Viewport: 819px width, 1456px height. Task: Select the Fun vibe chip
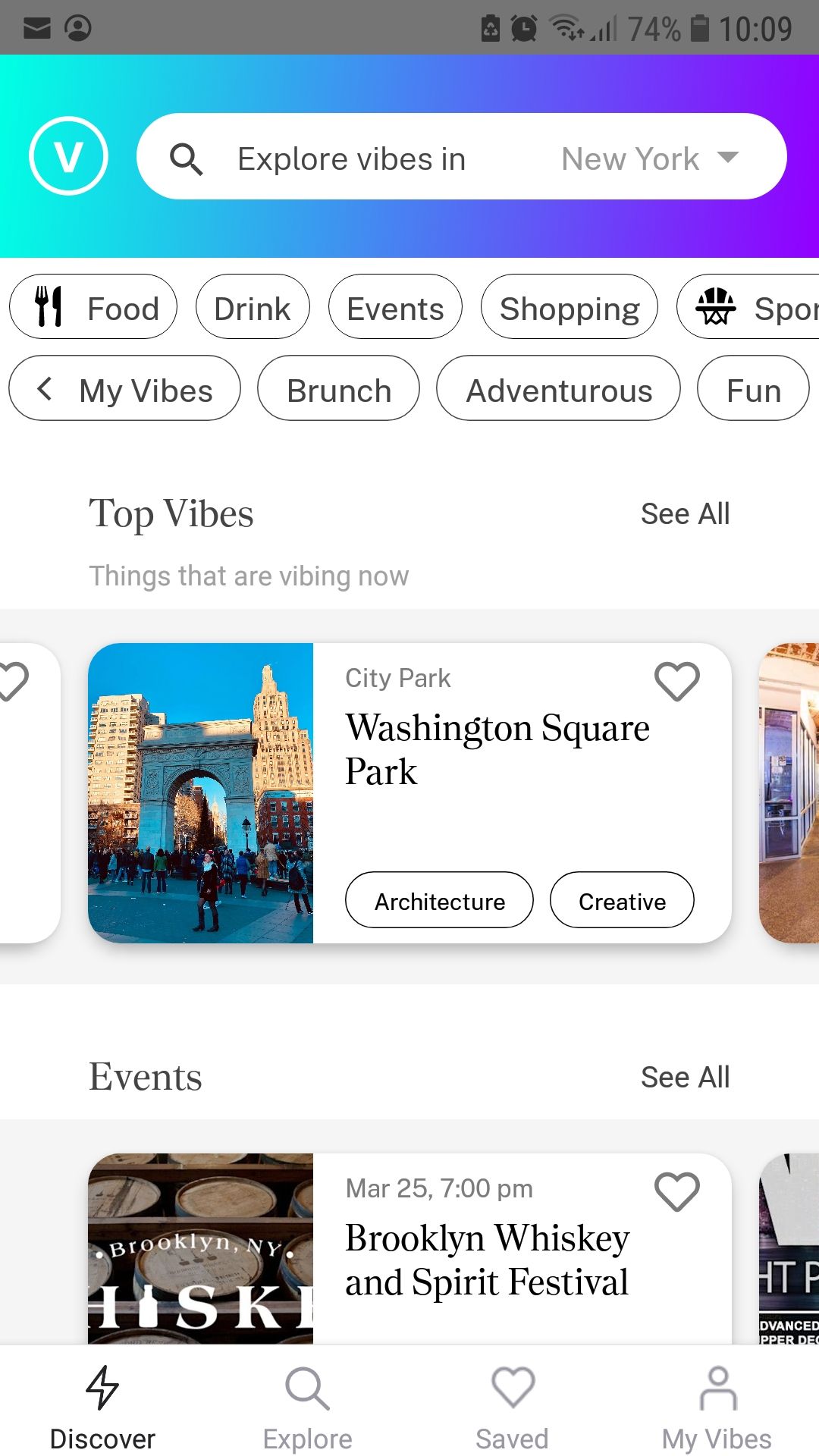[753, 389]
